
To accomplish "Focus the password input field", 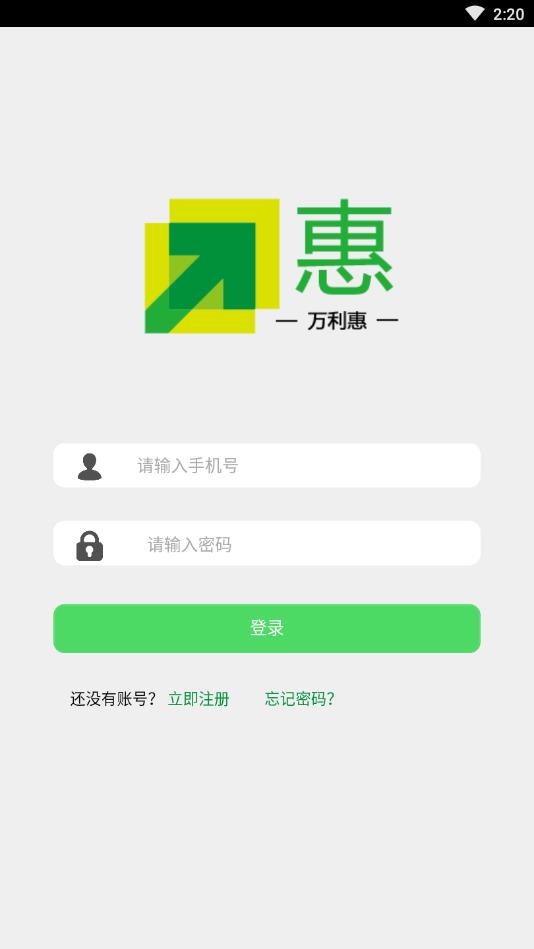I will tap(267, 543).
